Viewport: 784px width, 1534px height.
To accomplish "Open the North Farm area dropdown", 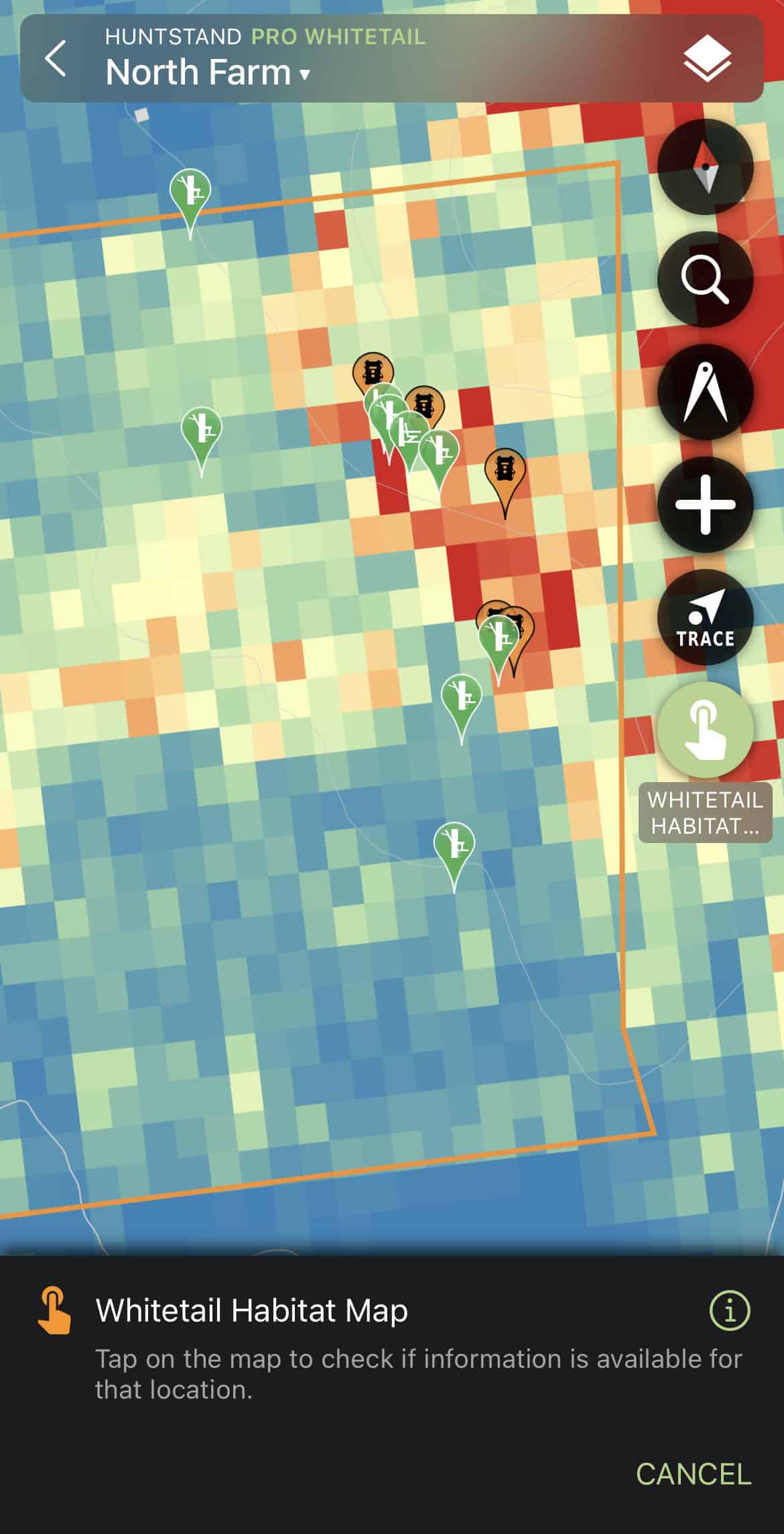I will [x=208, y=72].
